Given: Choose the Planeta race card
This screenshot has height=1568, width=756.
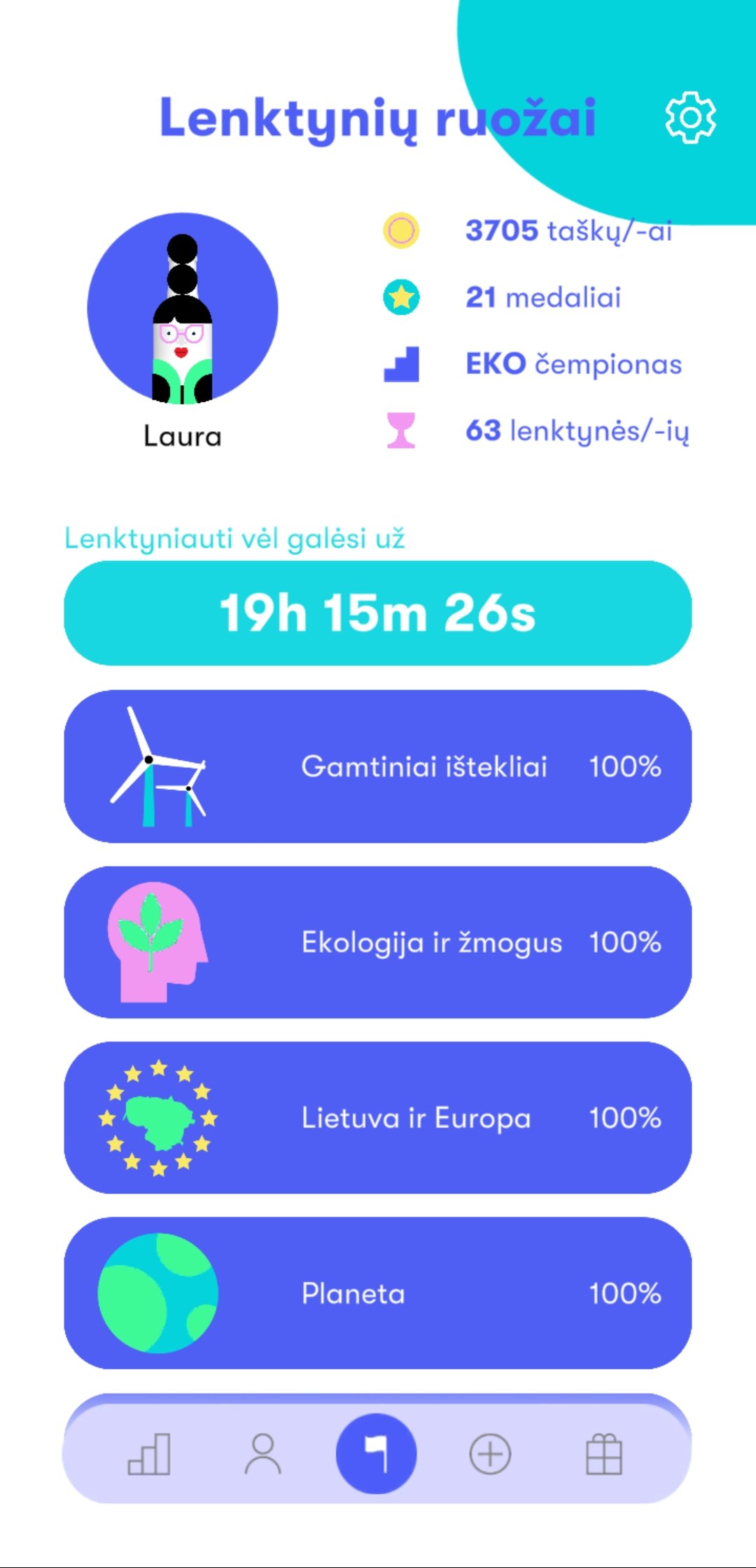Looking at the screenshot, I should coord(378,1293).
